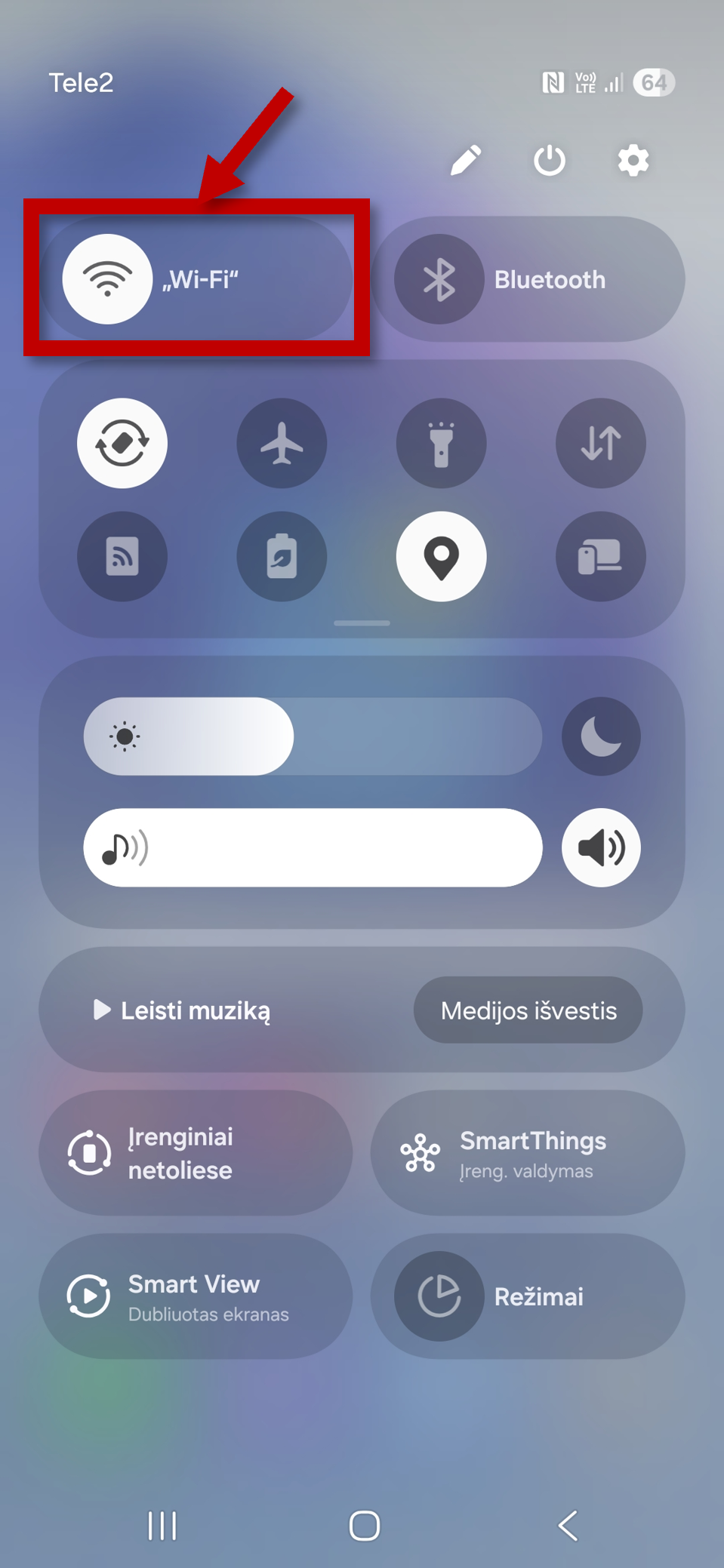The height and width of the screenshot is (1568, 724).
Task: Open Medijos išvestis media output
Action: tap(528, 1010)
